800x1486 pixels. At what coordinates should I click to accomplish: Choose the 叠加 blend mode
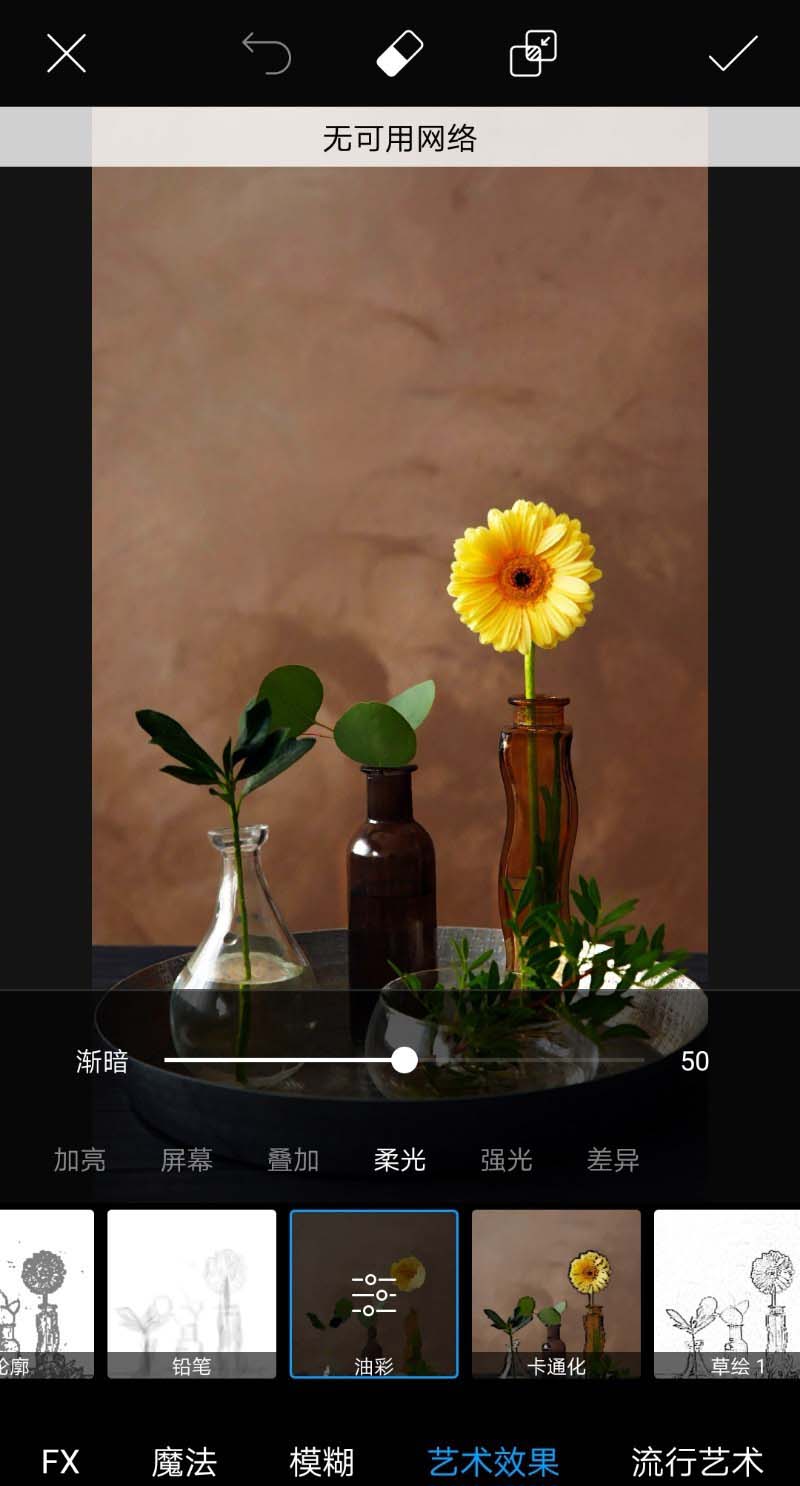tap(293, 1160)
